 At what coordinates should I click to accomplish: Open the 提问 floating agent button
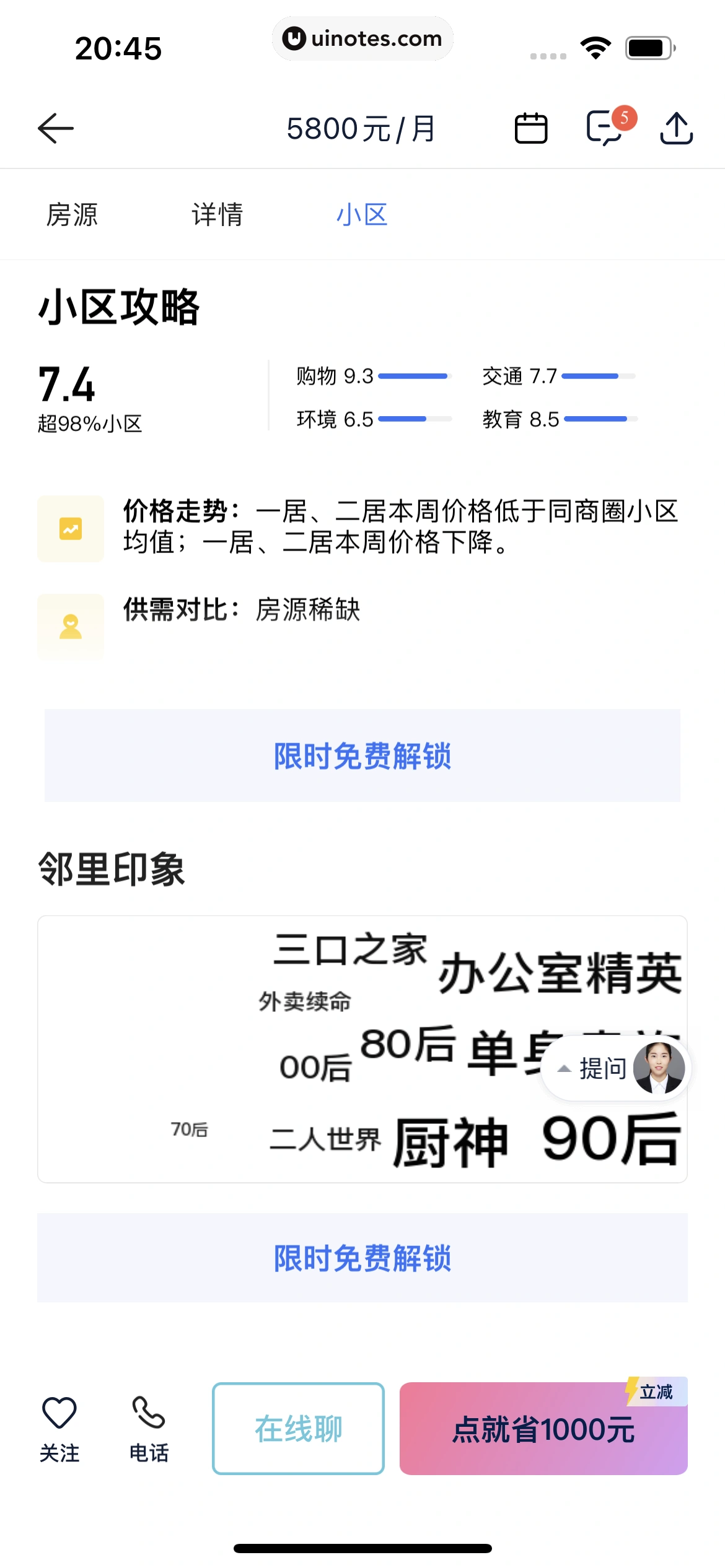pyautogui.click(x=616, y=1068)
